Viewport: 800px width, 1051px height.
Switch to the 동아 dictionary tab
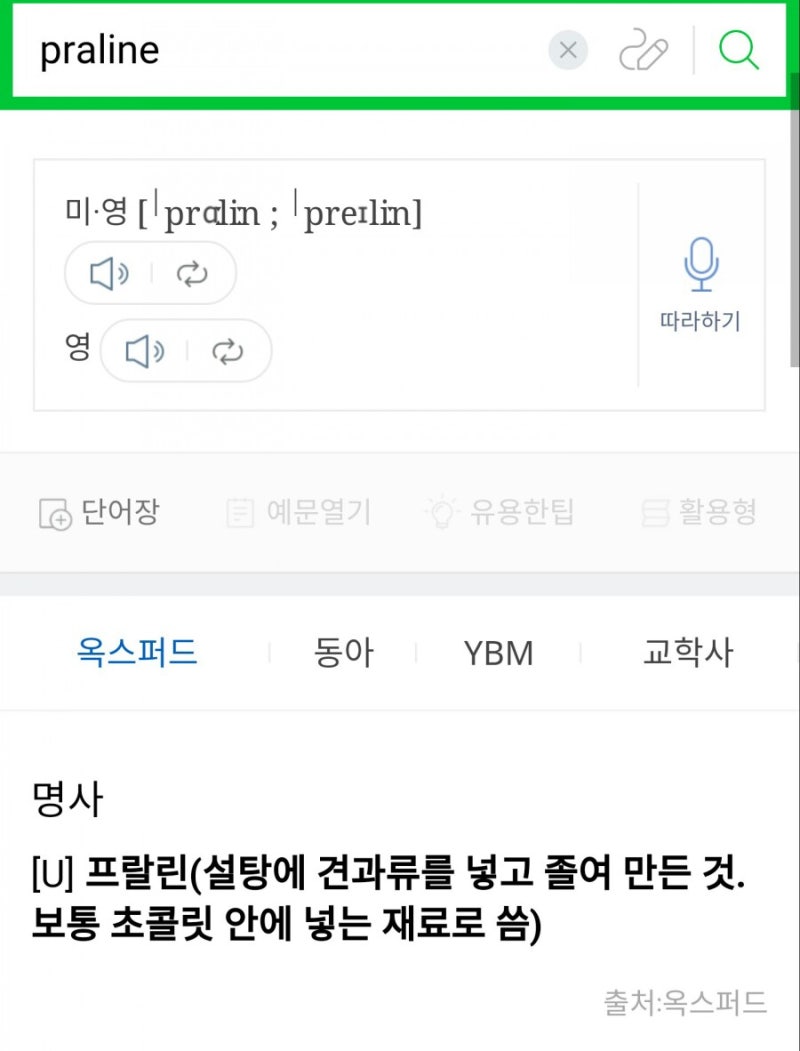[345, 652]
